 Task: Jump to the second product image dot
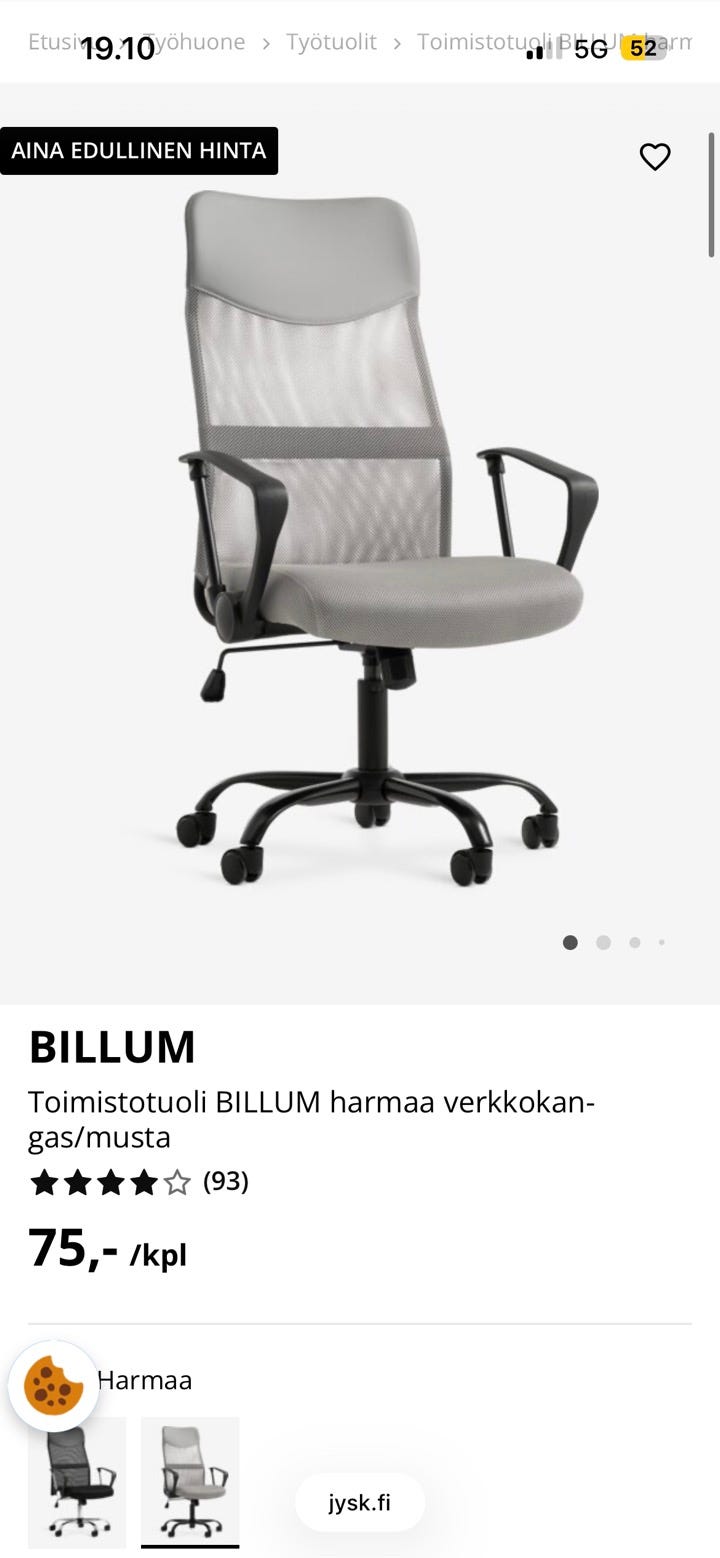(x=603, y=942)
